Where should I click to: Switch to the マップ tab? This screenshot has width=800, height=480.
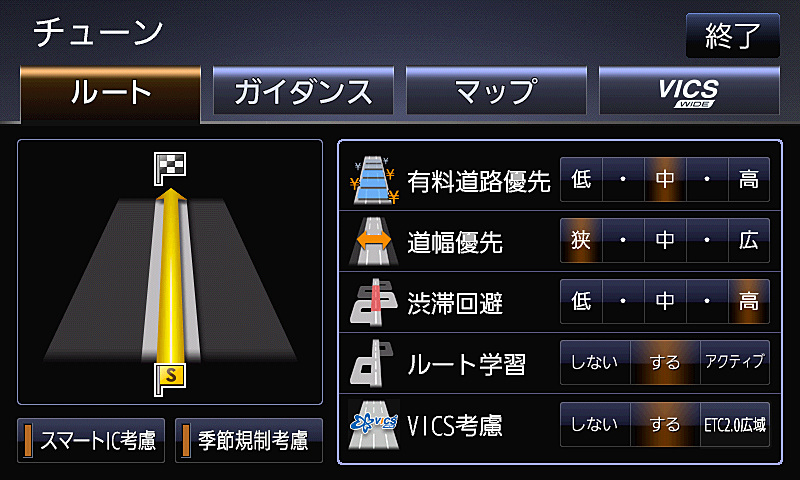(495, 92)
